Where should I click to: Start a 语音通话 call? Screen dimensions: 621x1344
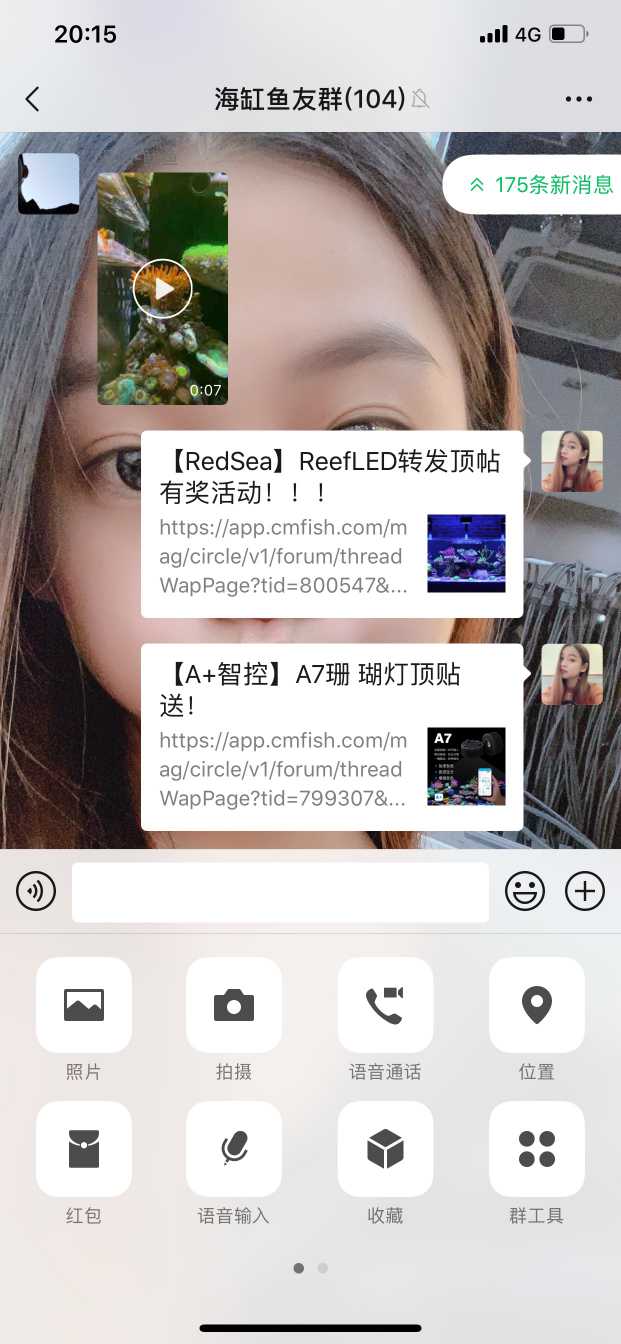coord(385,1005)
